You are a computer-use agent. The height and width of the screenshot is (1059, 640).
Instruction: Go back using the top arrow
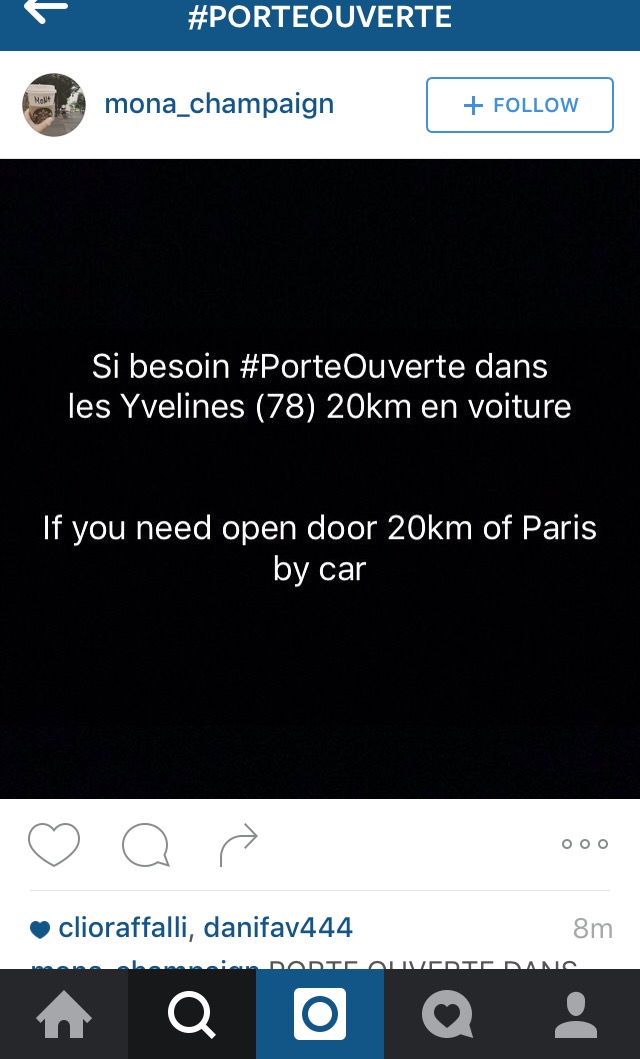click(46, 12)
